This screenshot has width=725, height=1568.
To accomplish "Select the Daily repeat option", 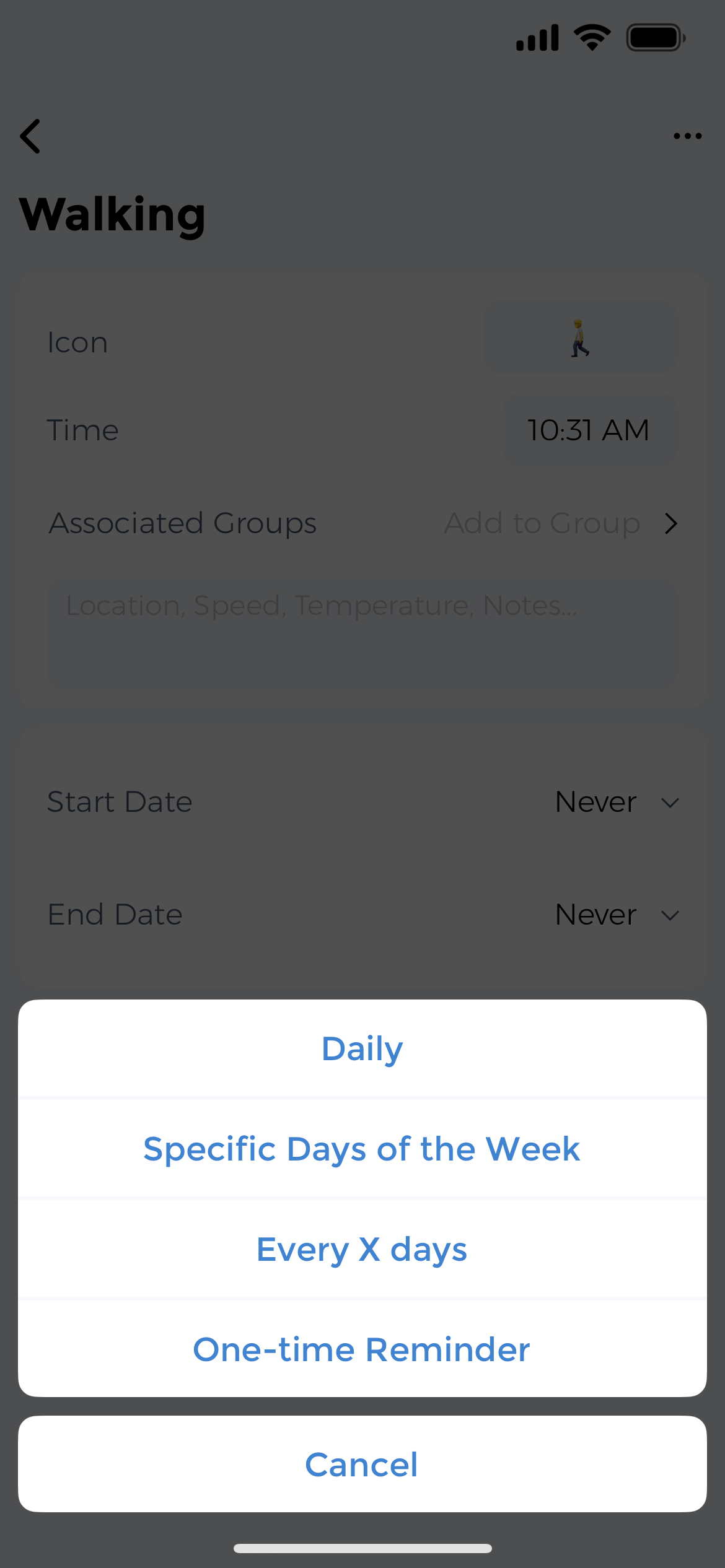I will coord(362,1049).
